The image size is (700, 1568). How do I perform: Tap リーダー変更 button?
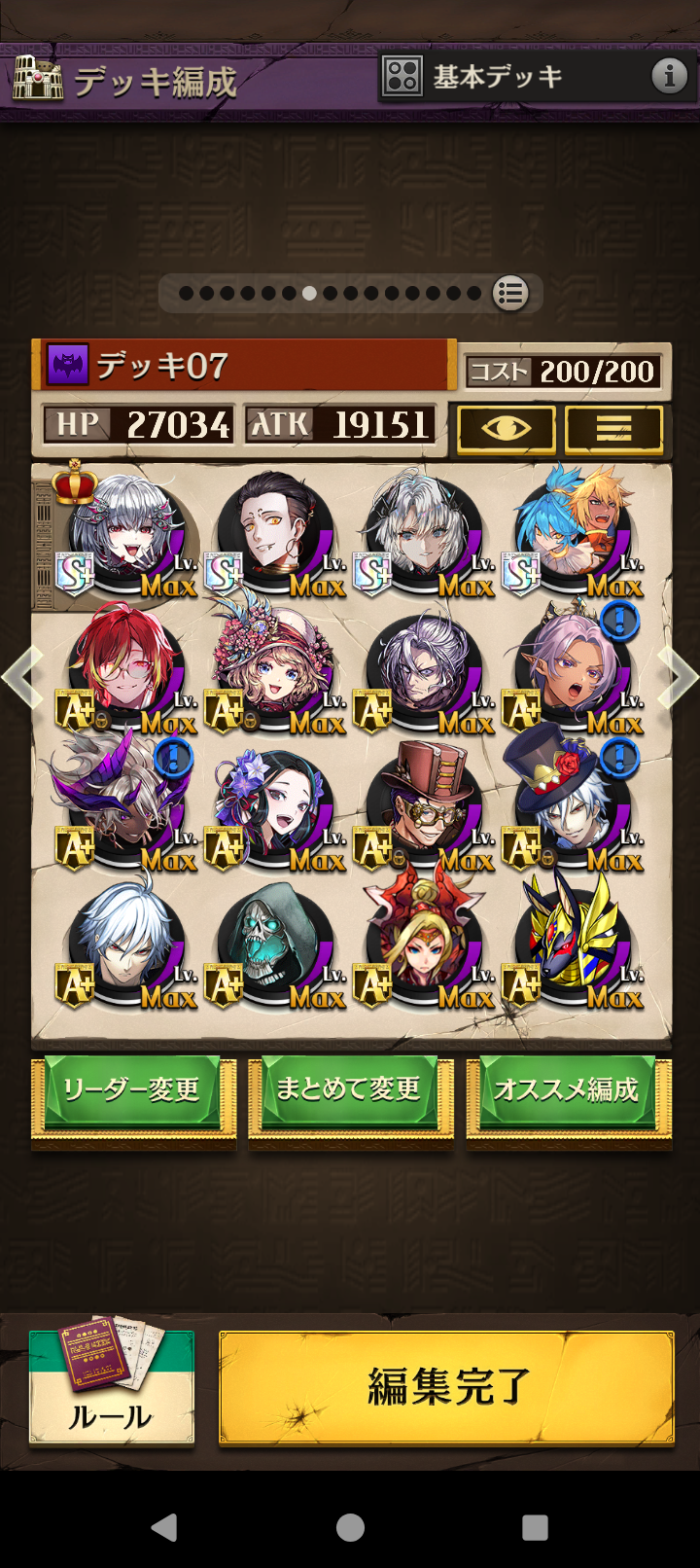tap(133, 1092)
